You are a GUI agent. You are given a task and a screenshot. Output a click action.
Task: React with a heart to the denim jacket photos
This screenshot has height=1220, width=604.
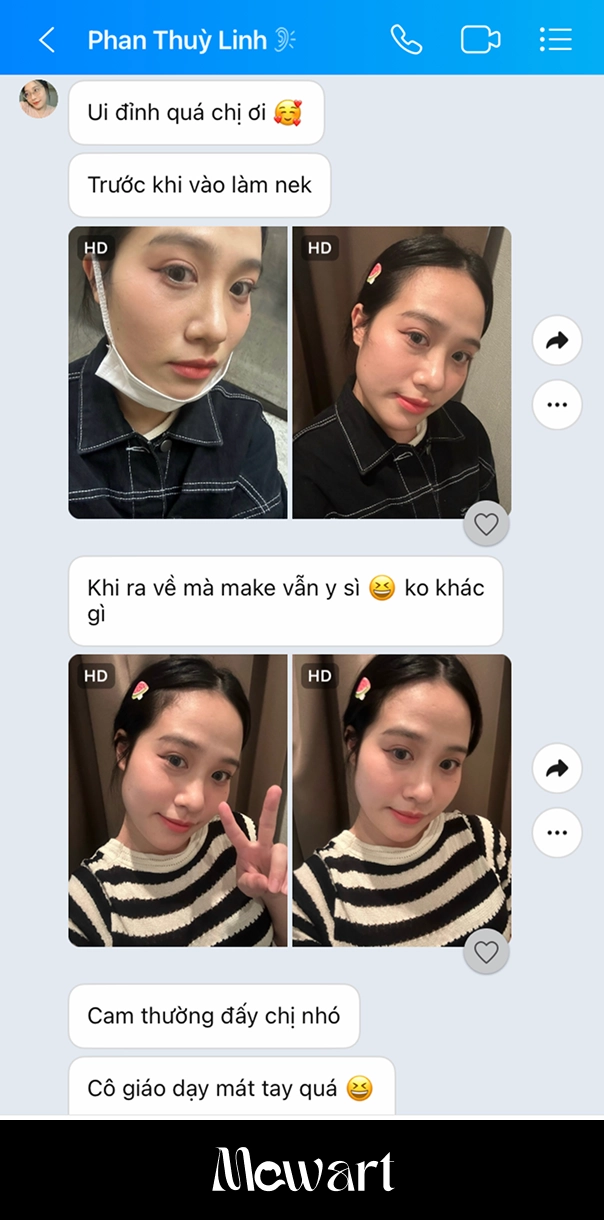click(x=486, y=524)
